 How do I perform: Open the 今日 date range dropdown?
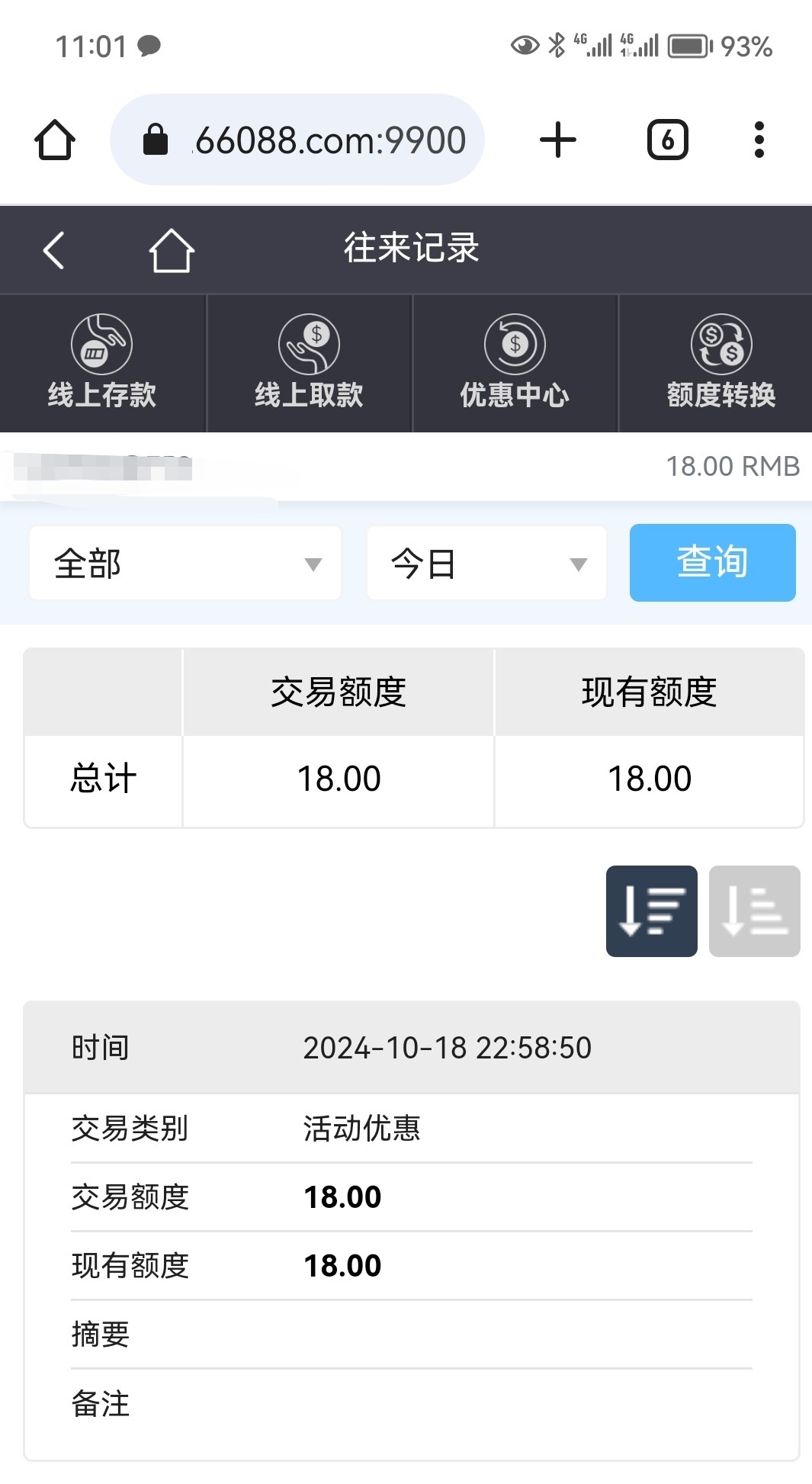(x=486, y=563)
